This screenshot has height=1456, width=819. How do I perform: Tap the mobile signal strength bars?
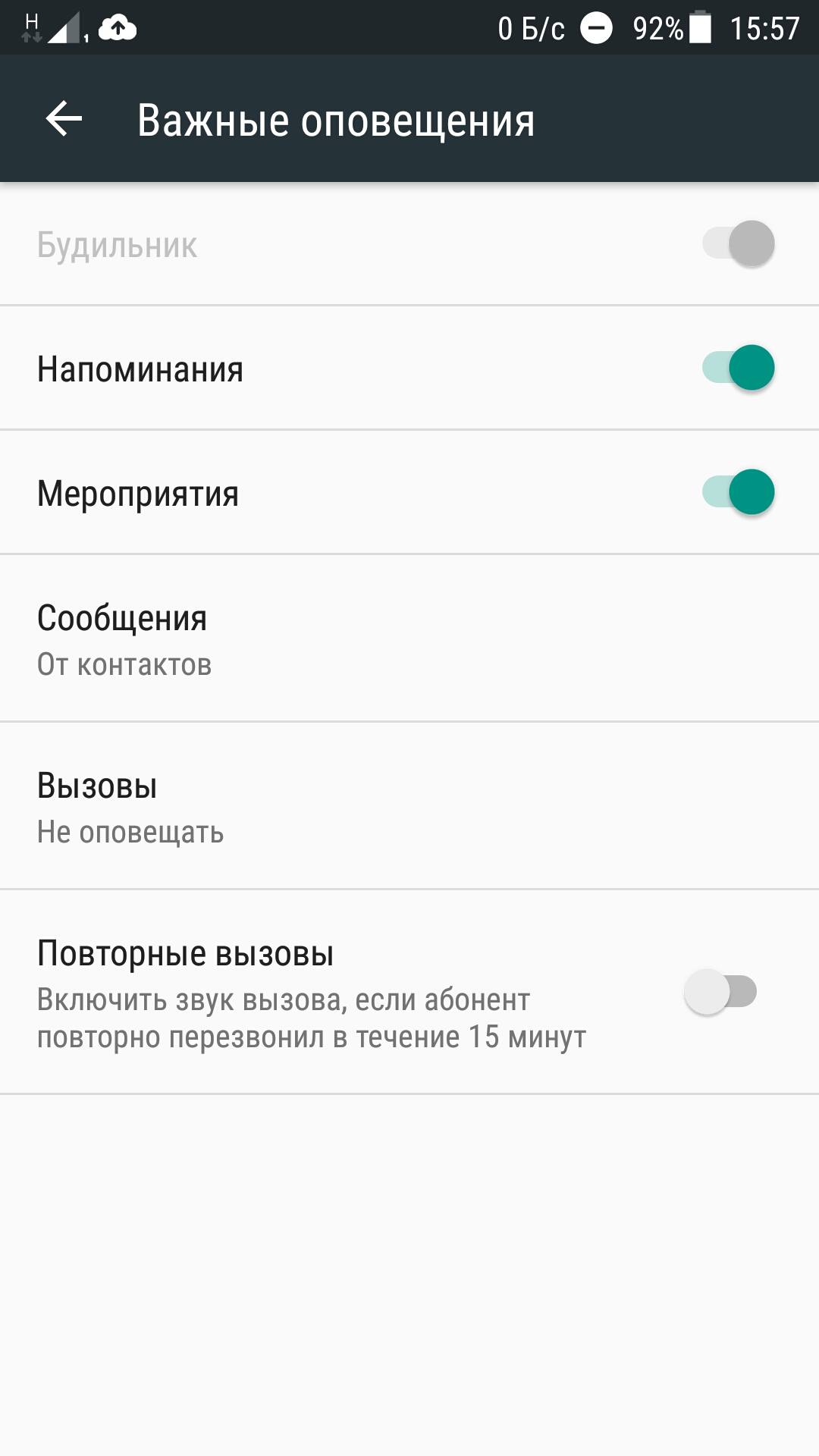point(63,29)
